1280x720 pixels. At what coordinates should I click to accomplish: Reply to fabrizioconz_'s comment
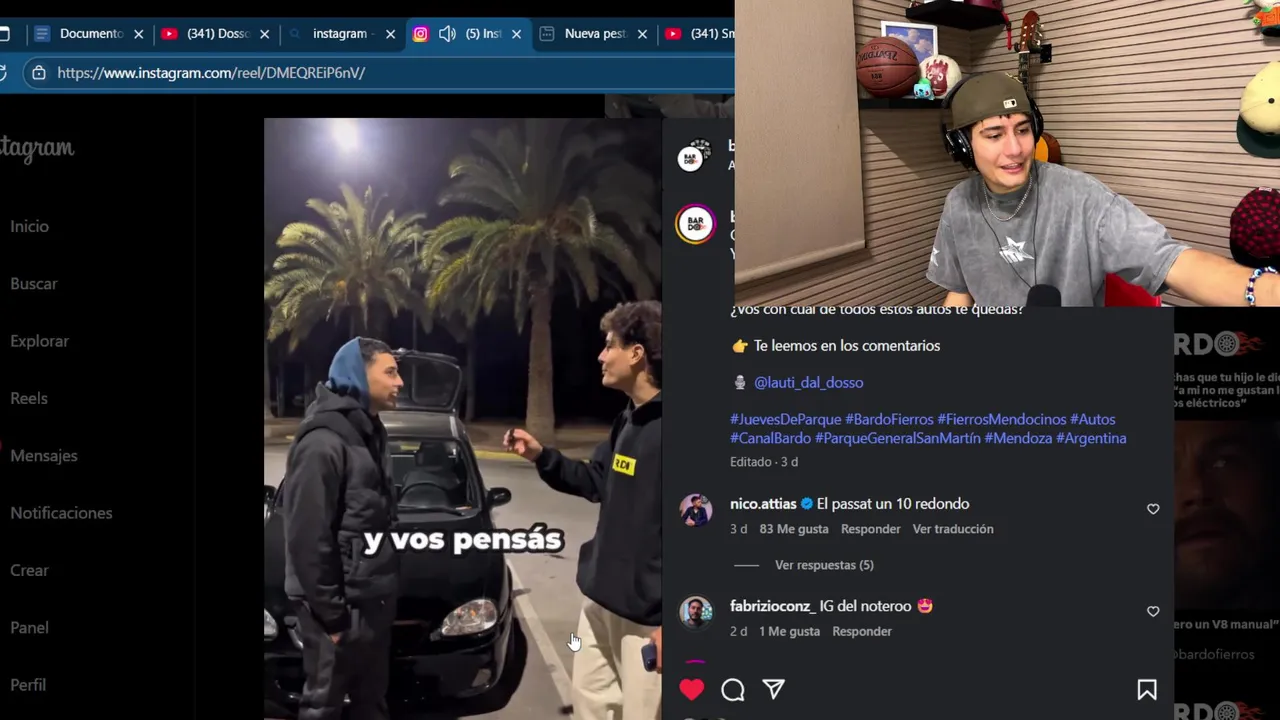coord(861,631)
